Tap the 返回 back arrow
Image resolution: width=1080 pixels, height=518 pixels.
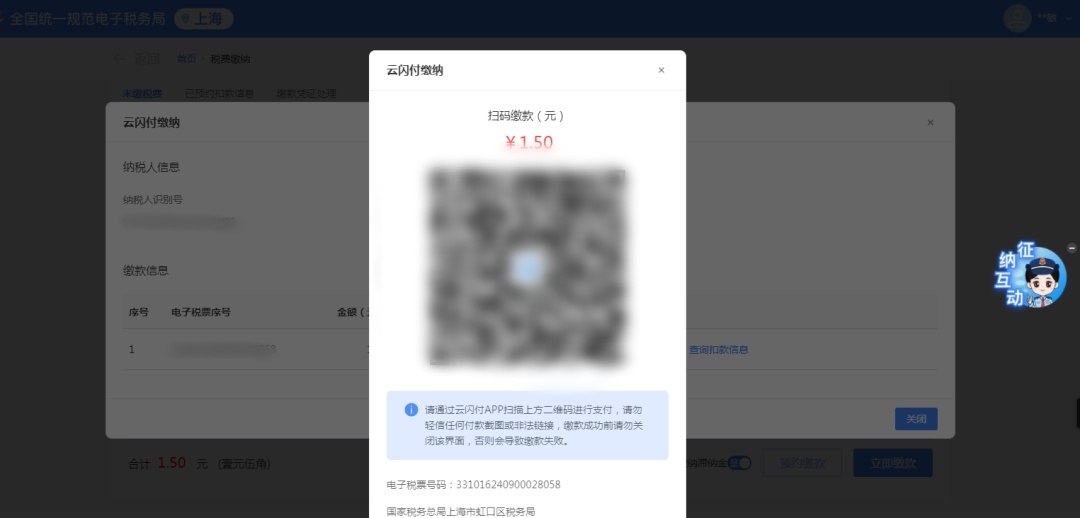121,59
